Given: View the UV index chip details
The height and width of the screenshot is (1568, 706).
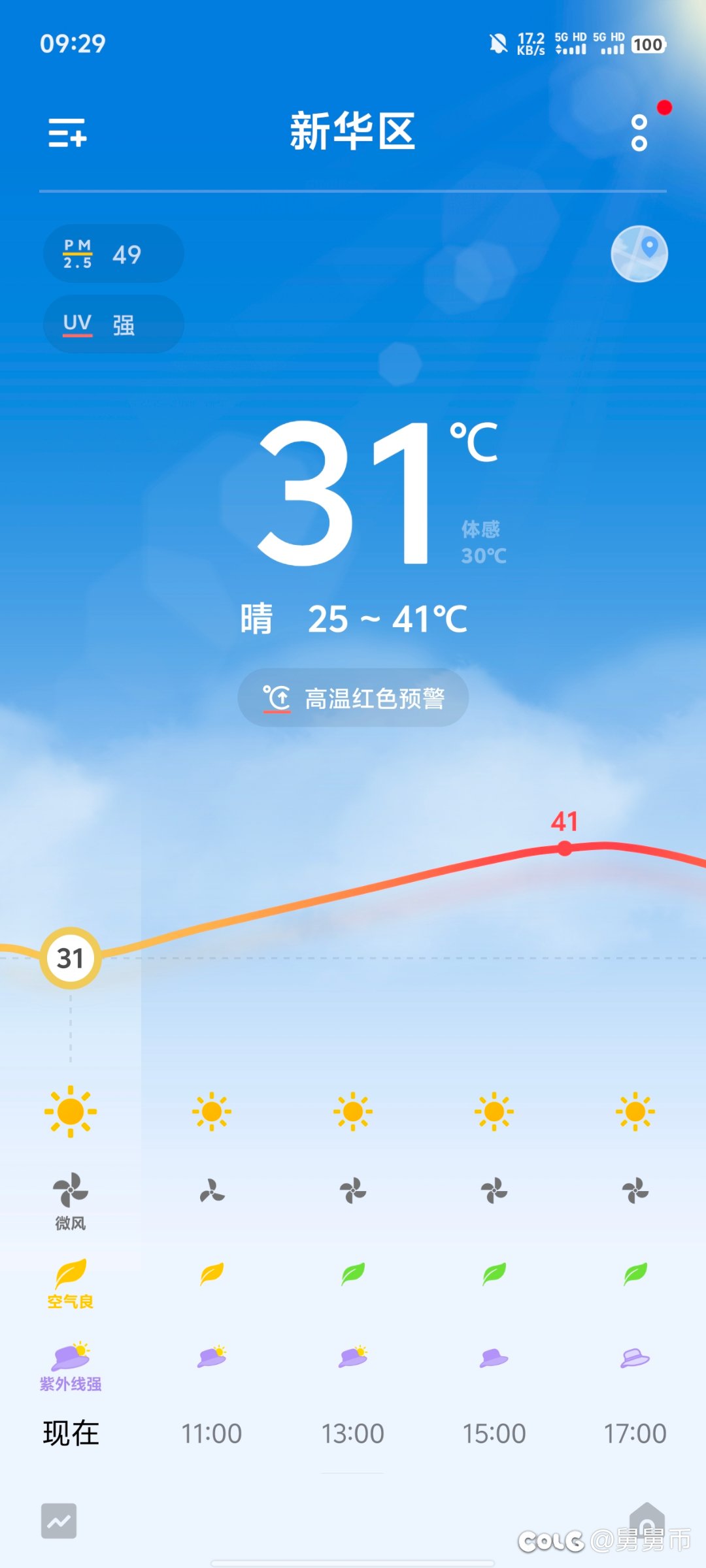Looking at the screenshot, I should (113, 324).
